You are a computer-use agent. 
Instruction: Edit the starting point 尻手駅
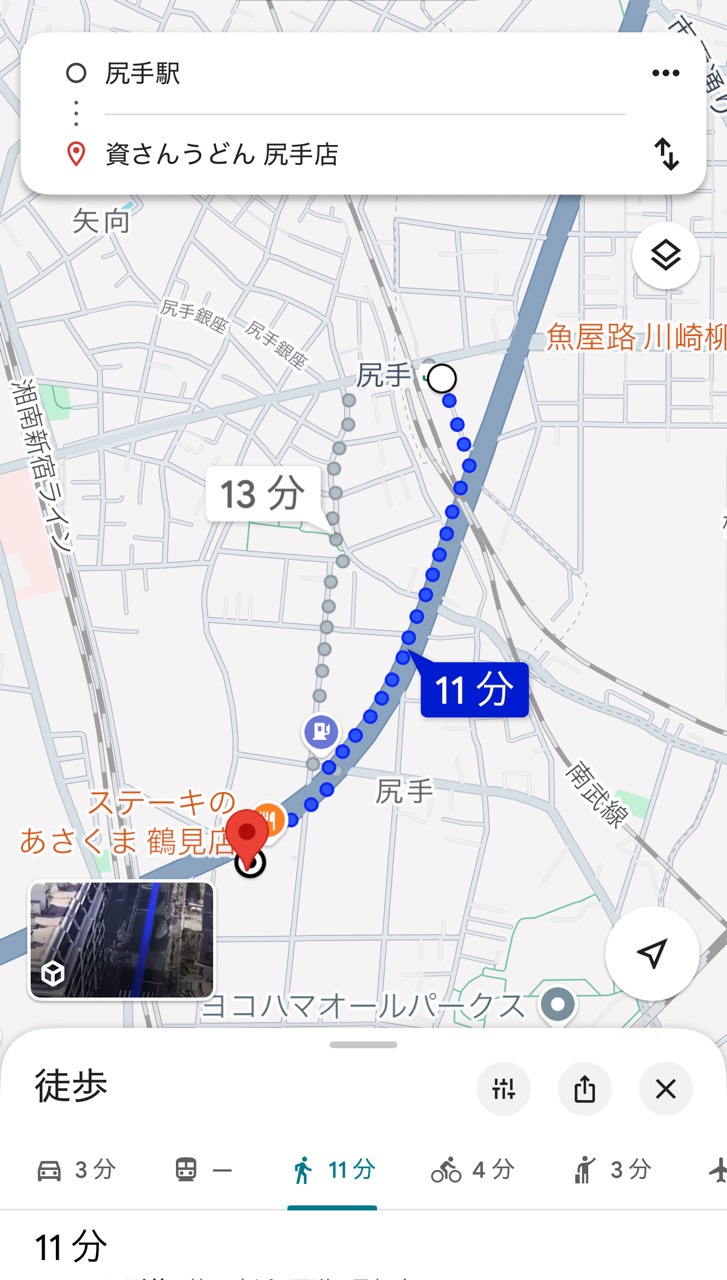click(x=300, y=74)
